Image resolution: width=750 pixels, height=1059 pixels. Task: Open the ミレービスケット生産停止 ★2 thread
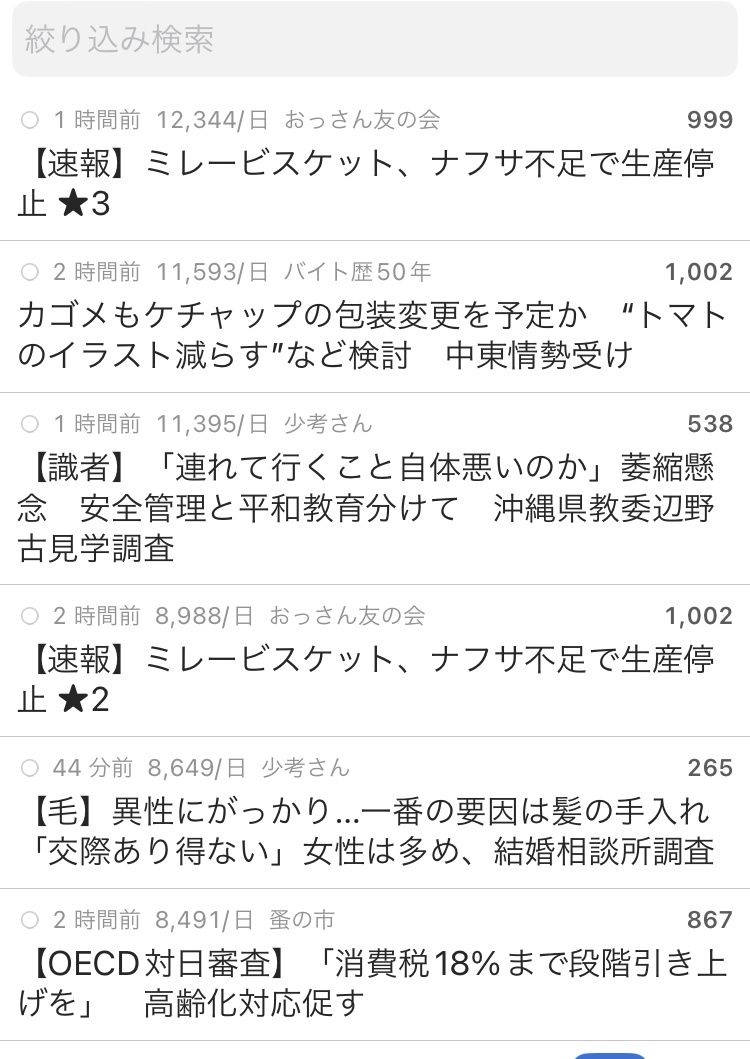coord(375,661)
